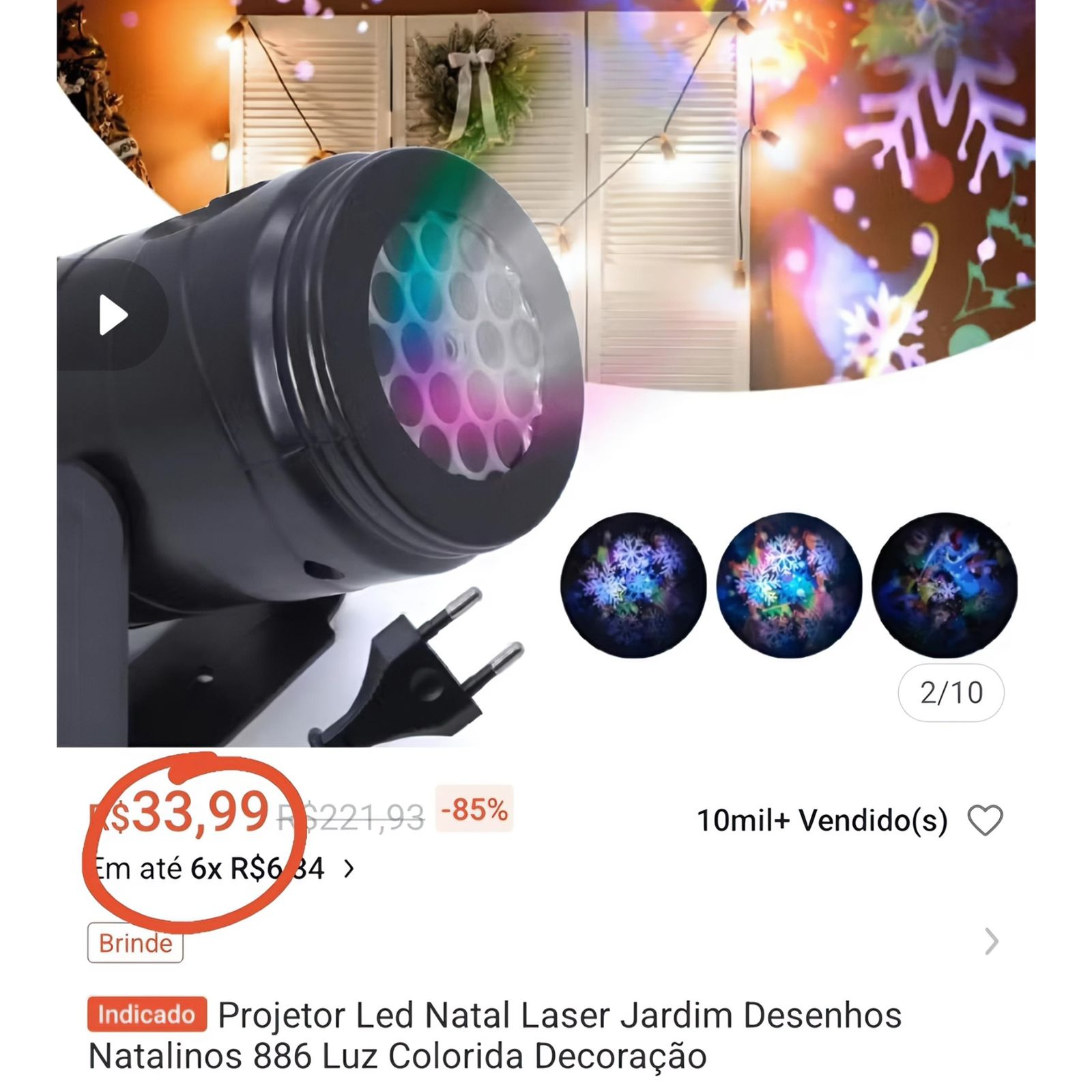Open the Brinde gift details row

pos(991,942)
